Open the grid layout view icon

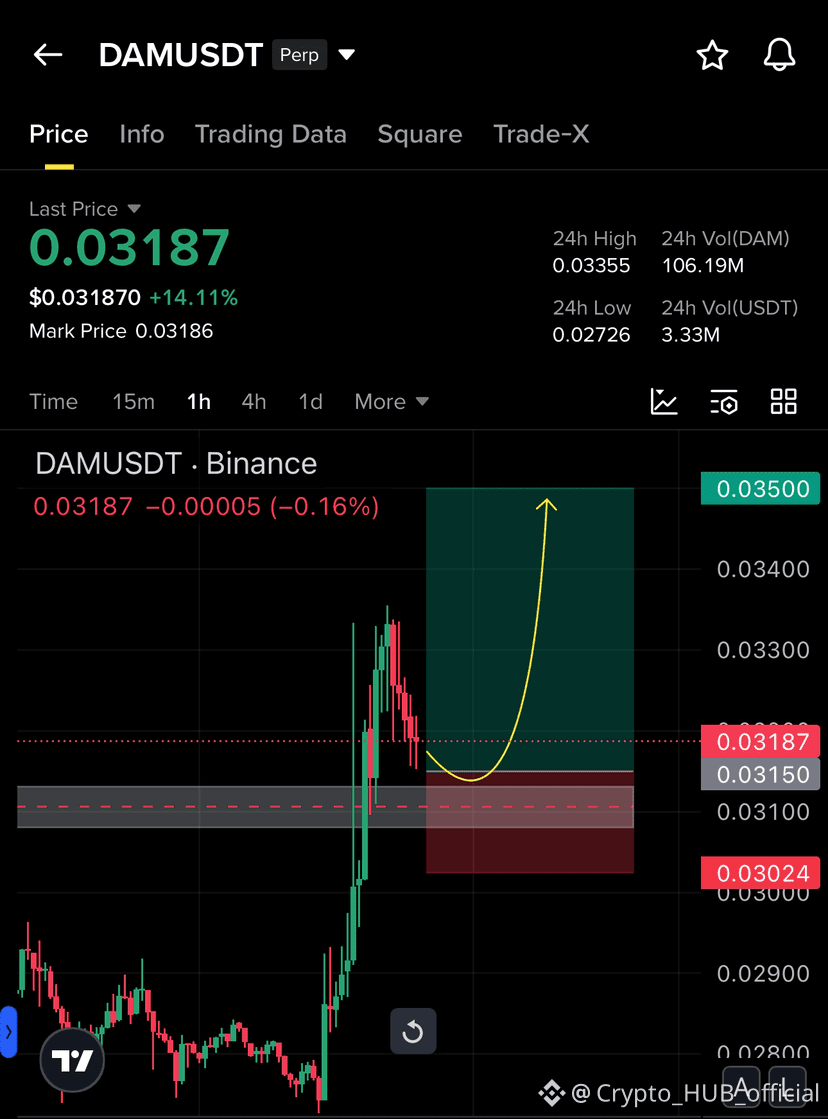[784, 401]
